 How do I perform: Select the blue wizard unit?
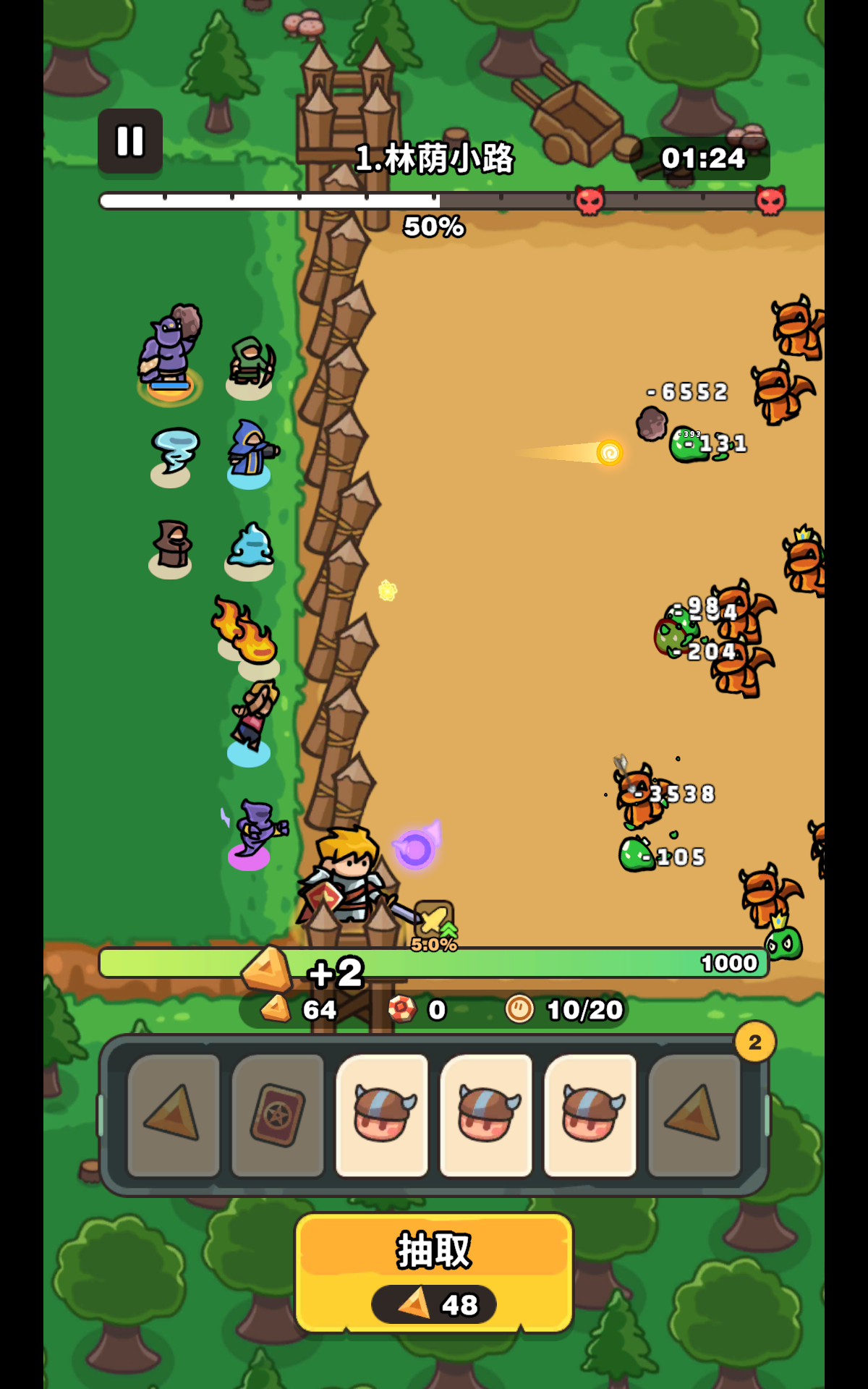coord(251,451)
